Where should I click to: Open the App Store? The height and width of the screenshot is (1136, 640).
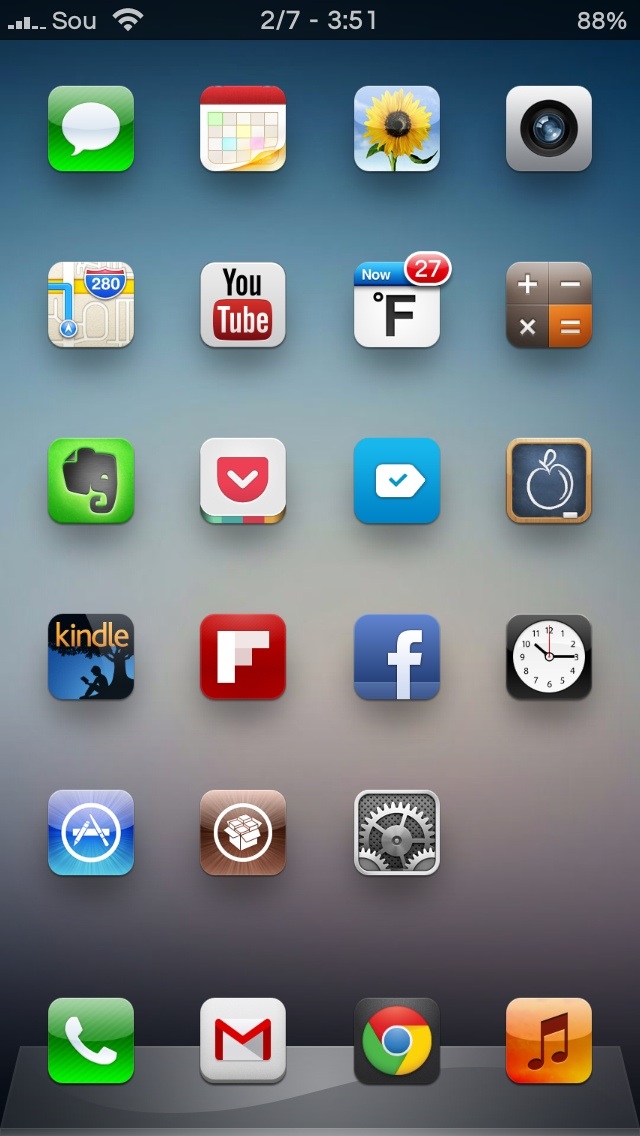pos(91,833)
